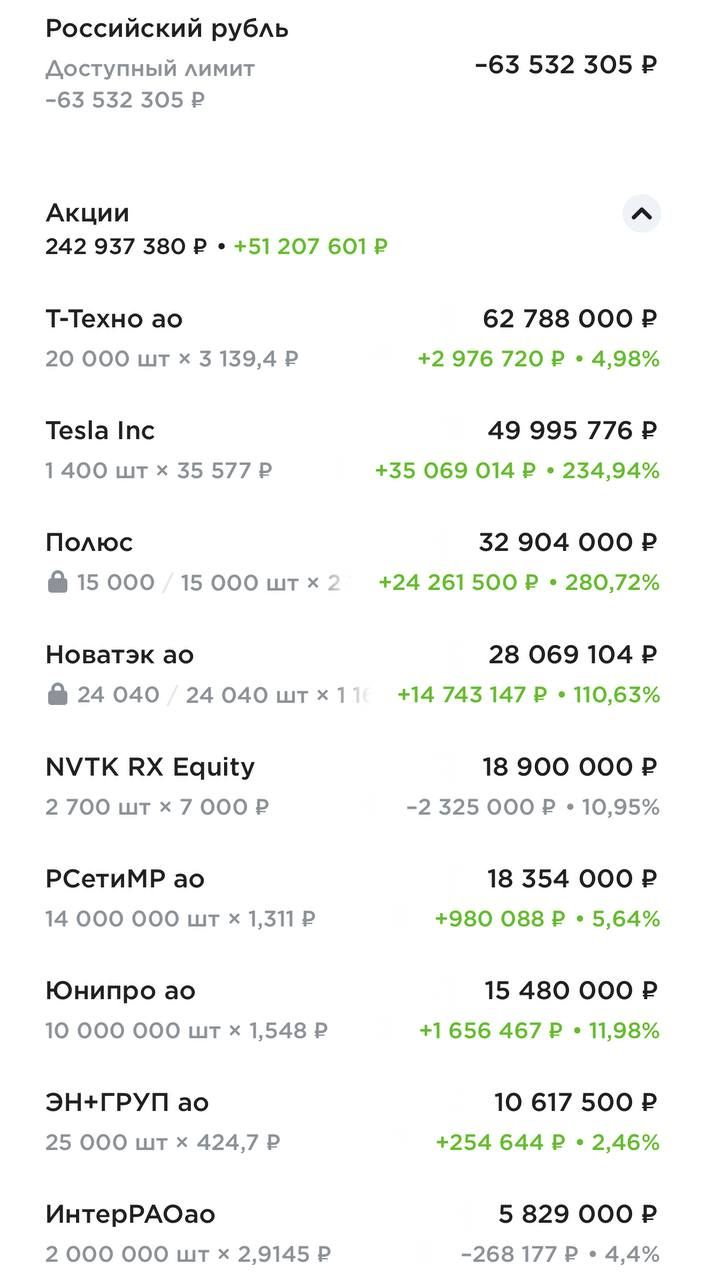The image size is (706, 1280).
Task: View the РСетиМР ао position
Action: click(350, 898)
